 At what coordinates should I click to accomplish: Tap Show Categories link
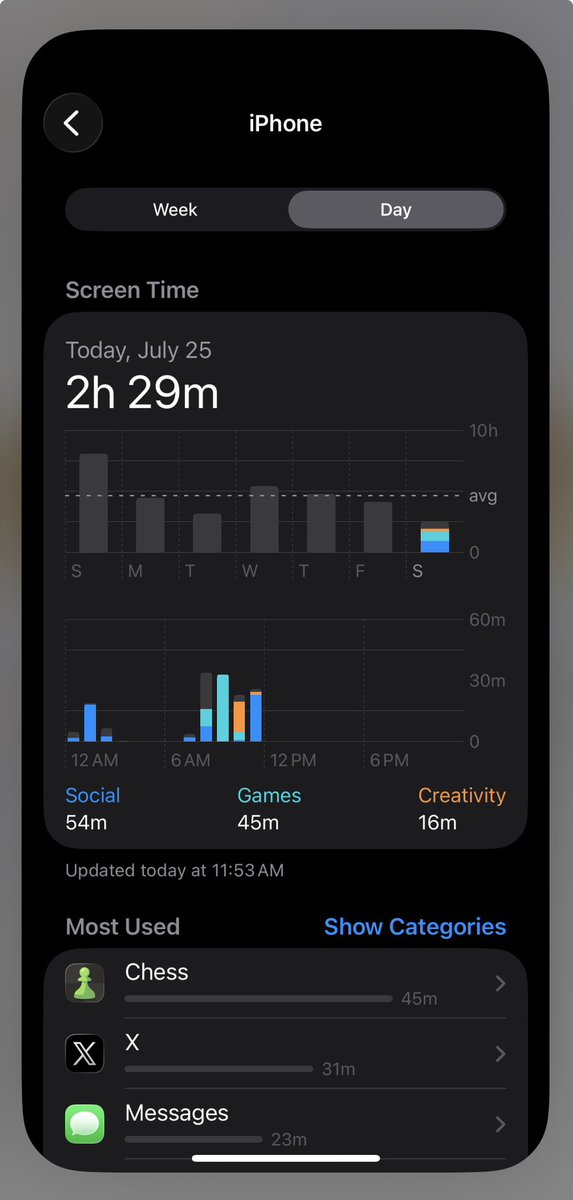click(x=415, y=927)
